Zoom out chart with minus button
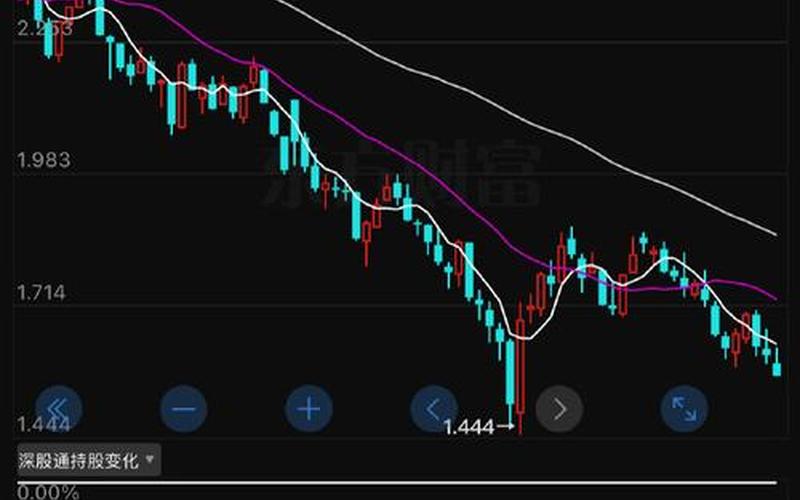The width and height of the screenshot is (800, 500). [x=184, y=408]
